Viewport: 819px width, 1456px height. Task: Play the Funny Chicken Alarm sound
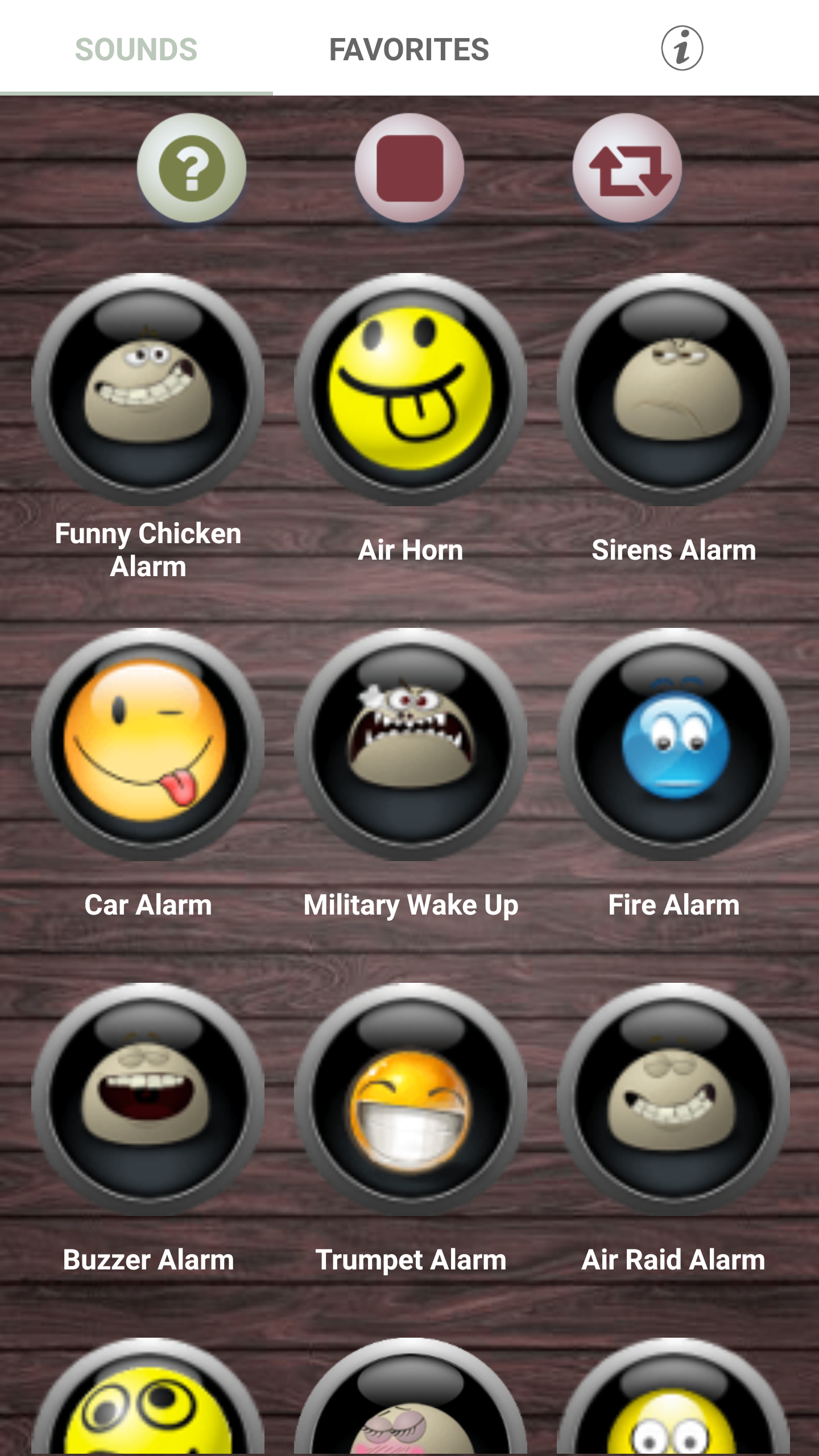pos(148,390)
